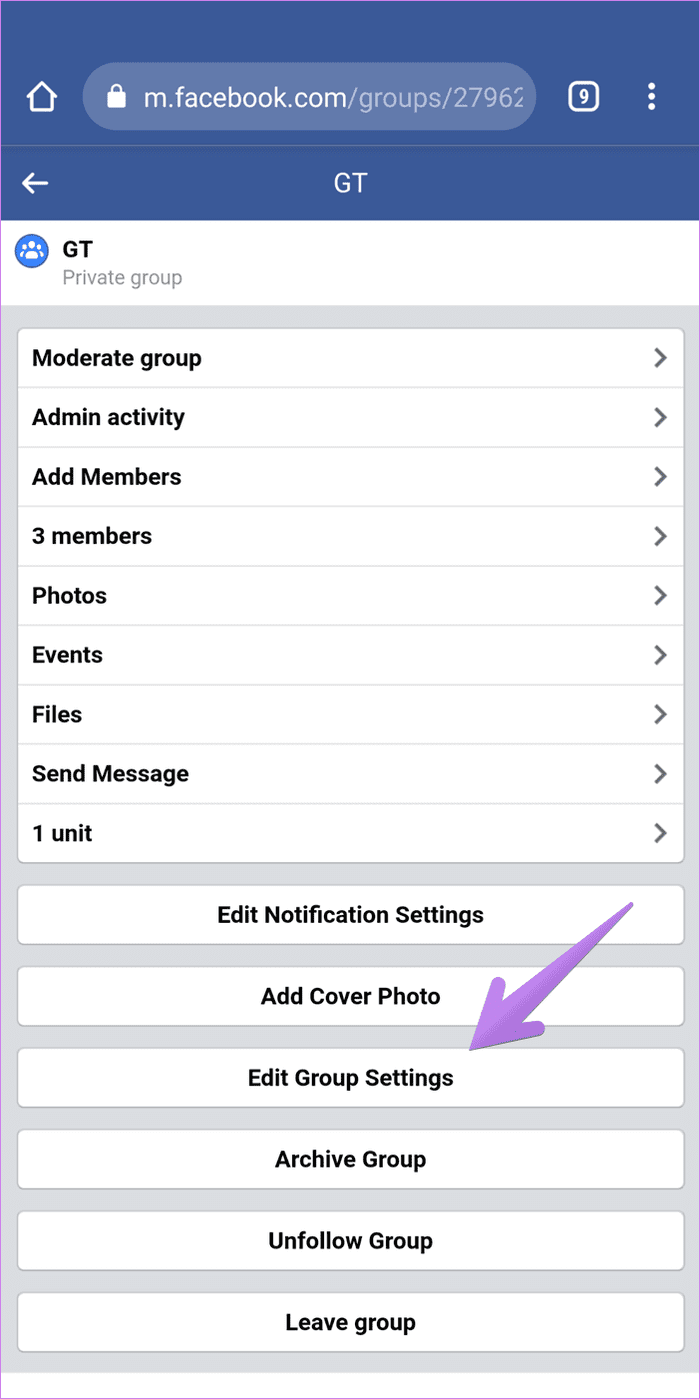Open the browser overflow menu
This screenshot has height=1399, width=700.
[x=651, y=97]
